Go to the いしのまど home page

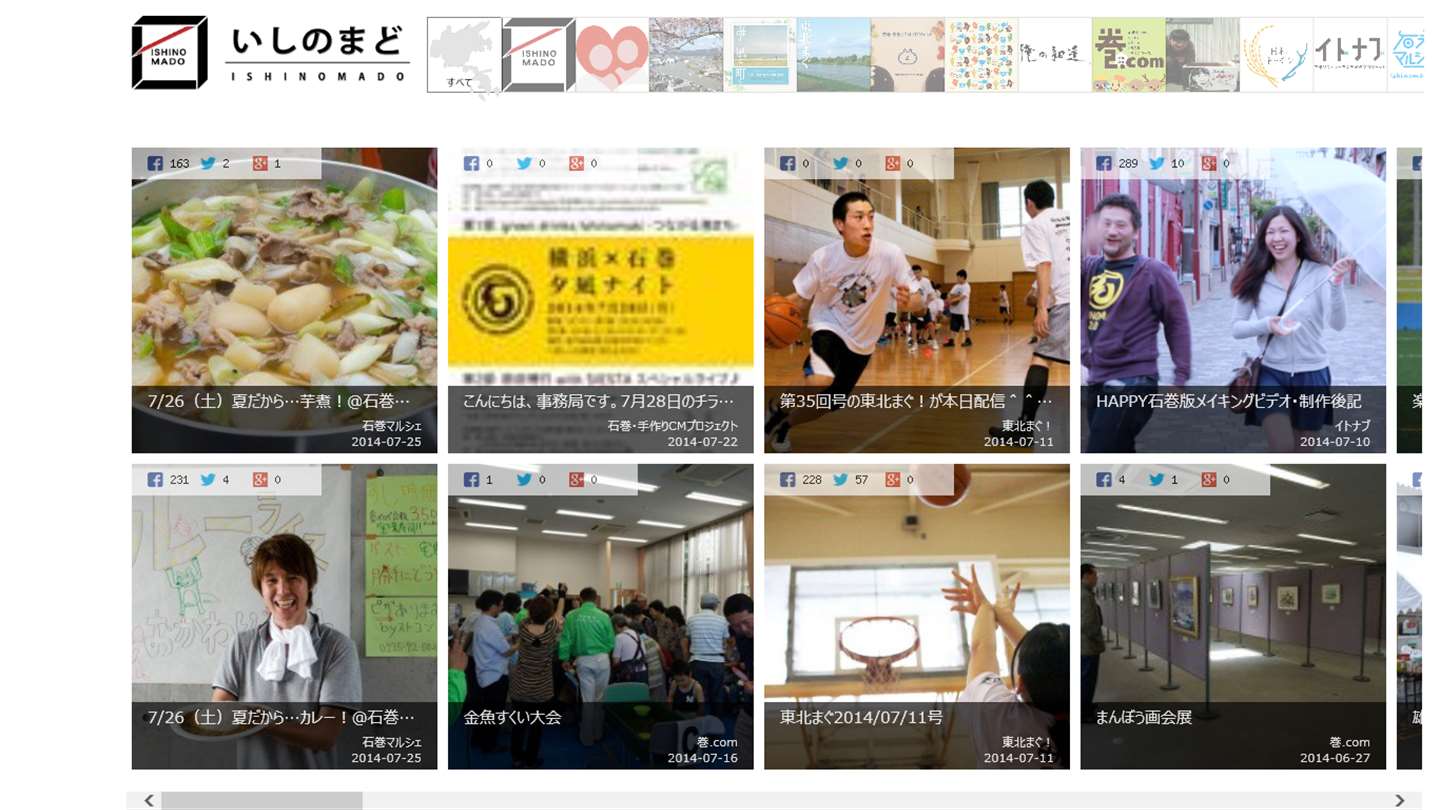(x=271, y=53)
